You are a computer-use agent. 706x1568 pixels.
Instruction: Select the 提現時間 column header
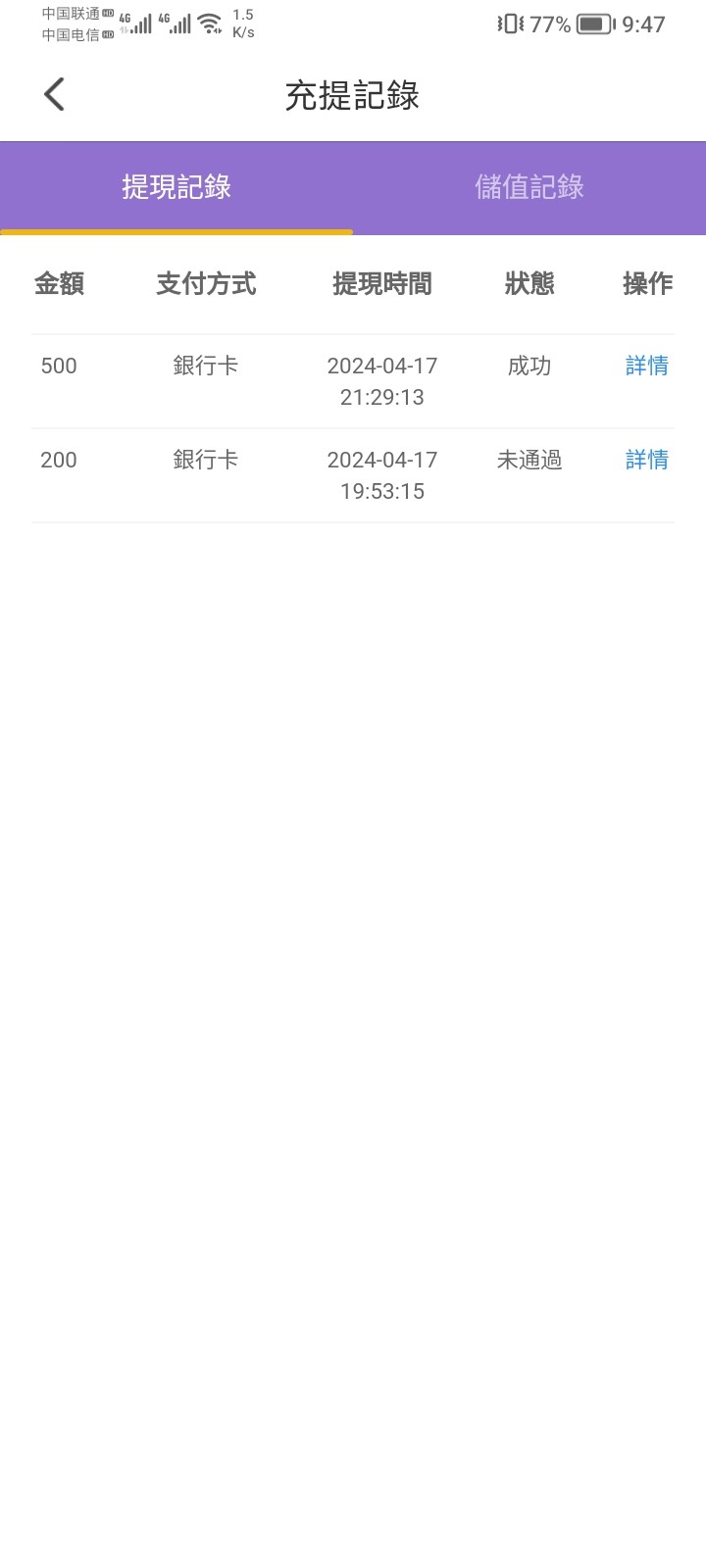[x=381, y=283]
